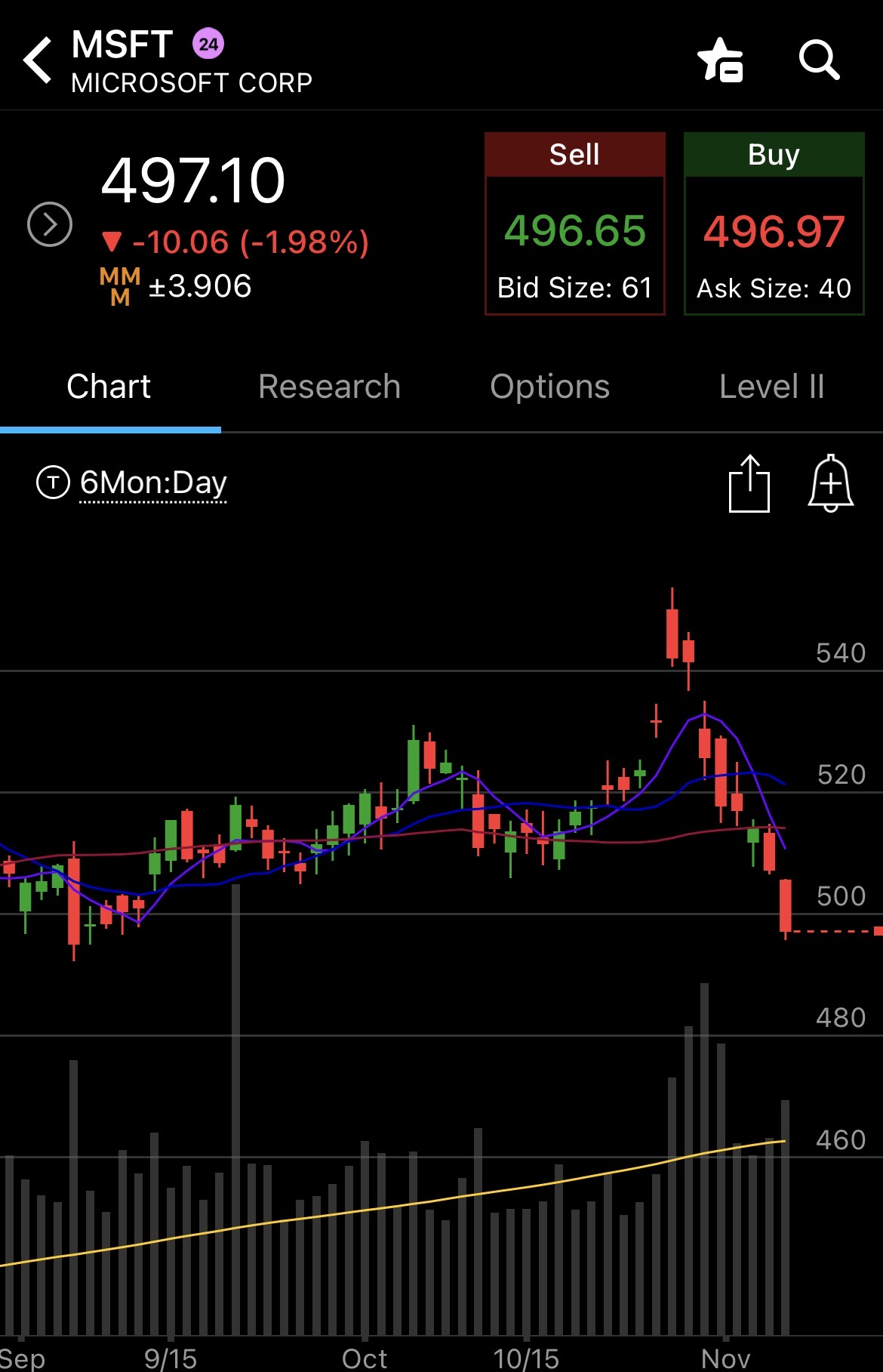883x1372 pixels.
Task: Change the 6Mon:Day chart timeframe
Action: tap(153, 483)
